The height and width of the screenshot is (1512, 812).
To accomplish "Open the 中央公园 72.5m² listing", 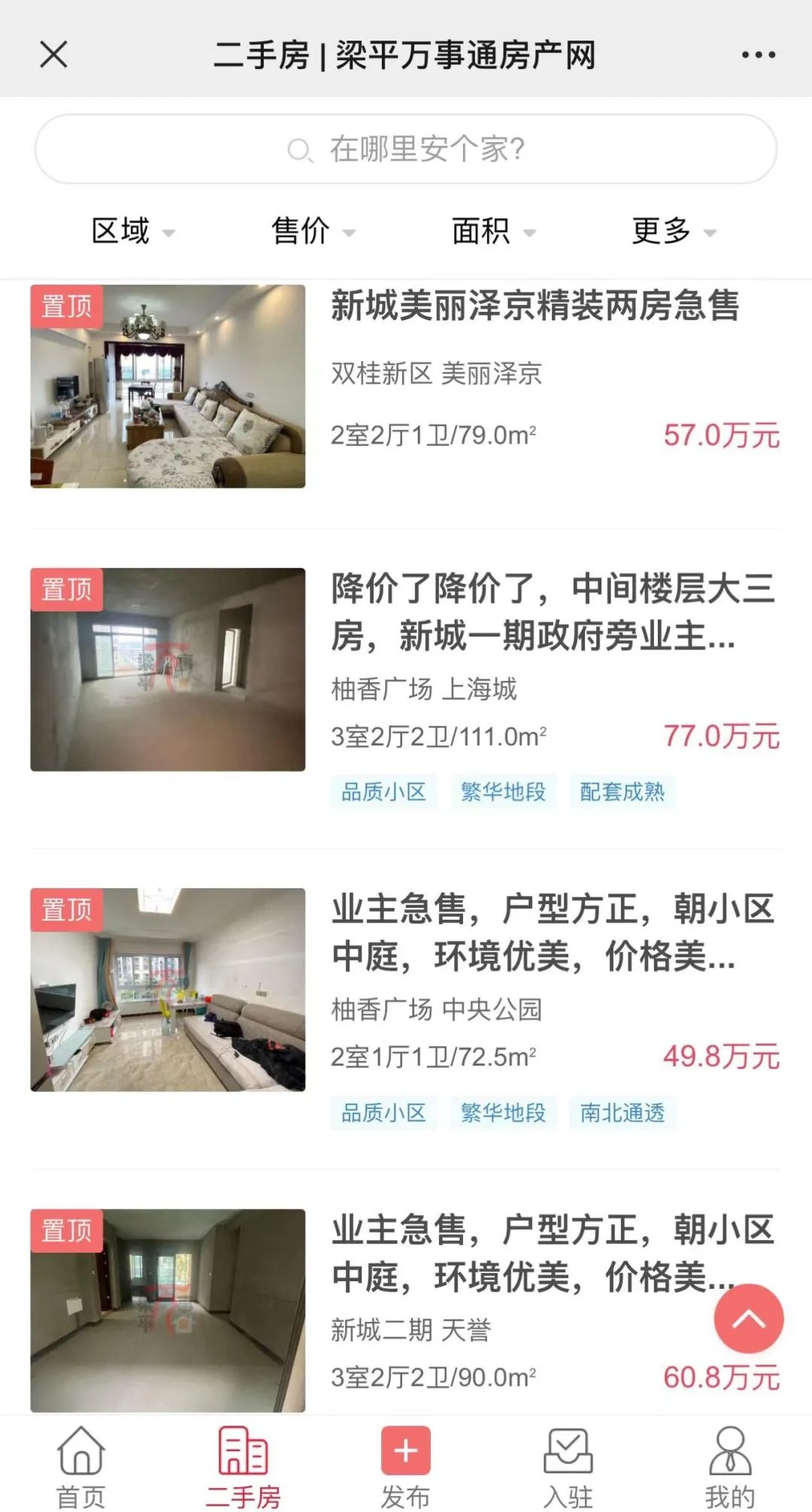I will click(406, 1009).
